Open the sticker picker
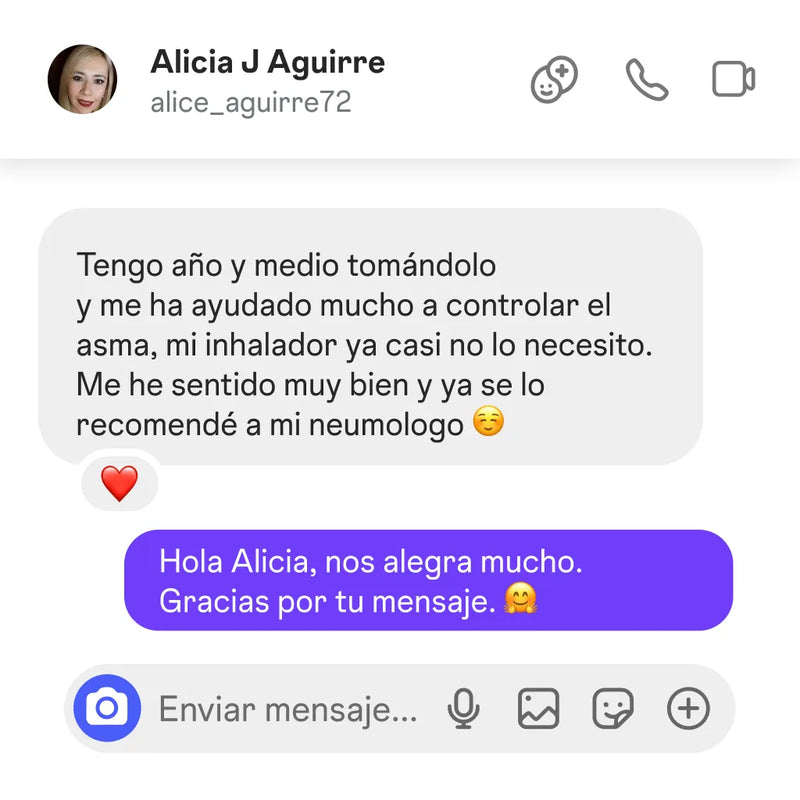This screenshot has height=800, width=800. coord(612,709)
